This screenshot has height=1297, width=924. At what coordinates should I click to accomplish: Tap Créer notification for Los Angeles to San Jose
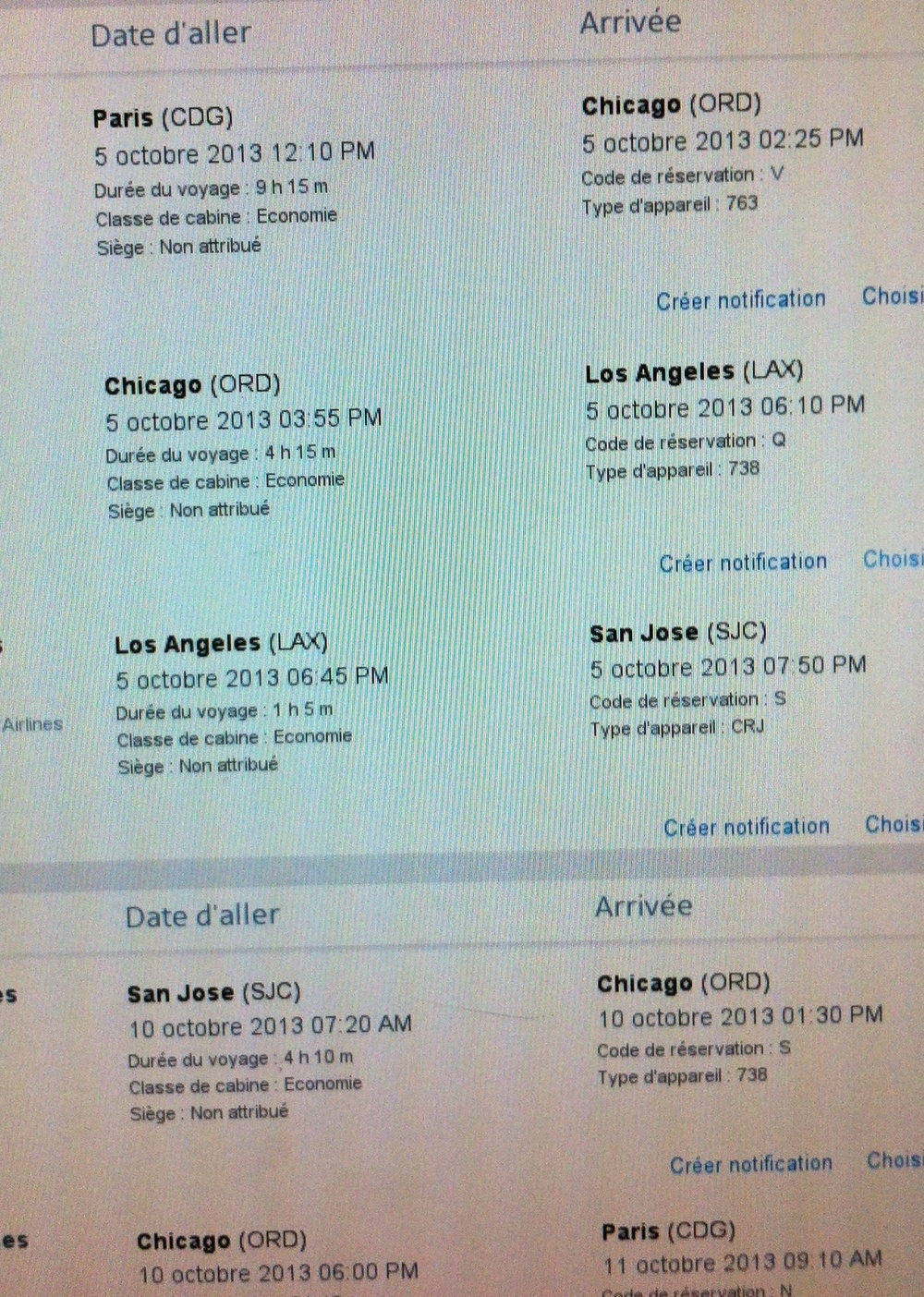746,827
